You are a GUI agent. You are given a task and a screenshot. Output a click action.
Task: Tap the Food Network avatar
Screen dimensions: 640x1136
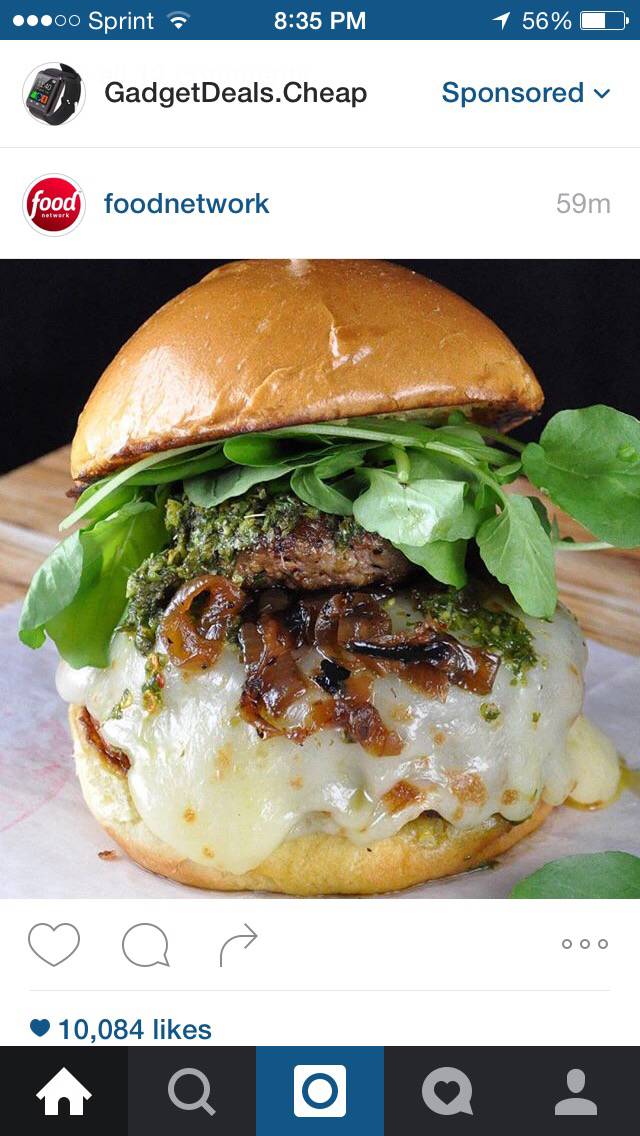point(54,204)
